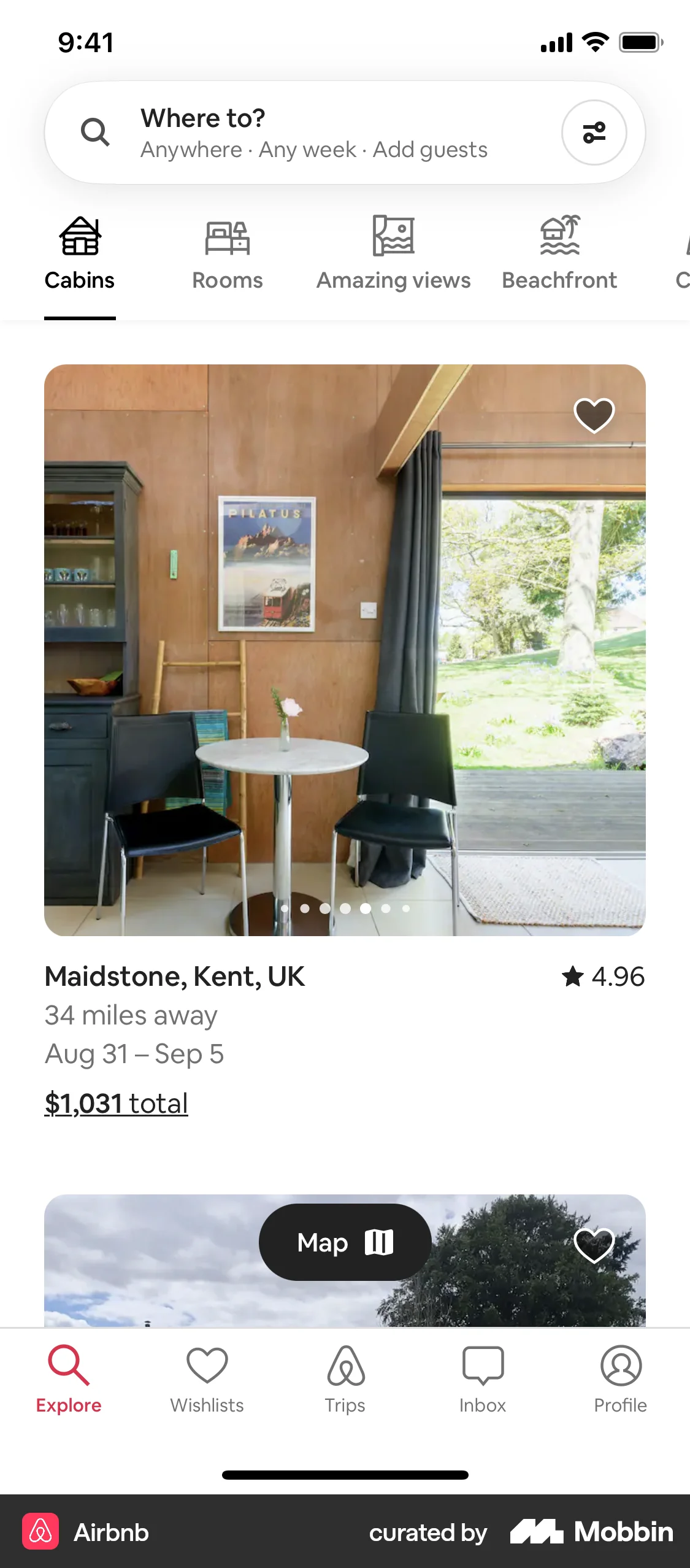The height and width of the screenshot is (1568, 690).
Task: Toggle the heart on the Maidstone listing
Action: tap(594, 415)
